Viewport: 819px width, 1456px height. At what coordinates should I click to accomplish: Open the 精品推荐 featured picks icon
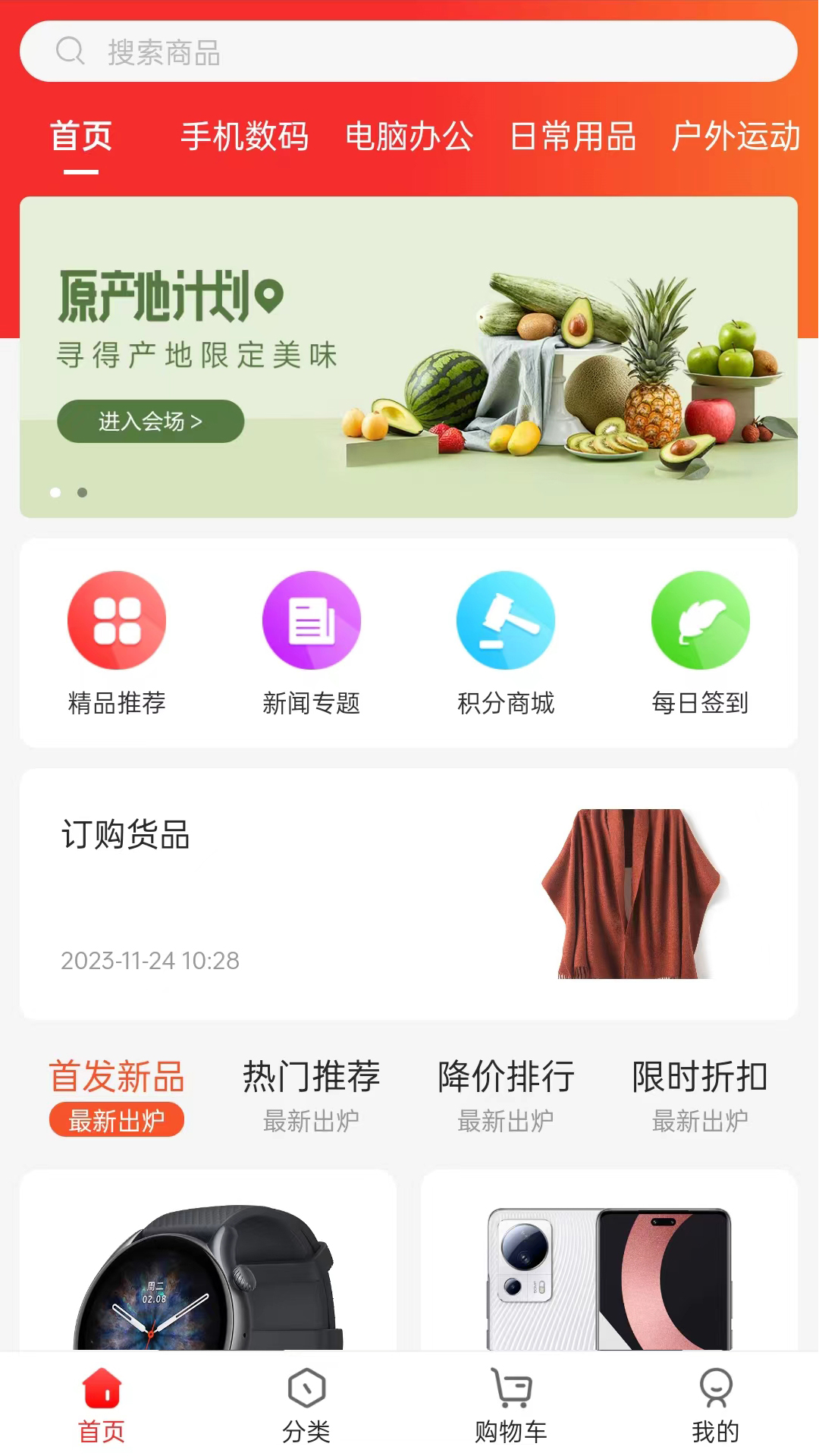coord(116,620)
